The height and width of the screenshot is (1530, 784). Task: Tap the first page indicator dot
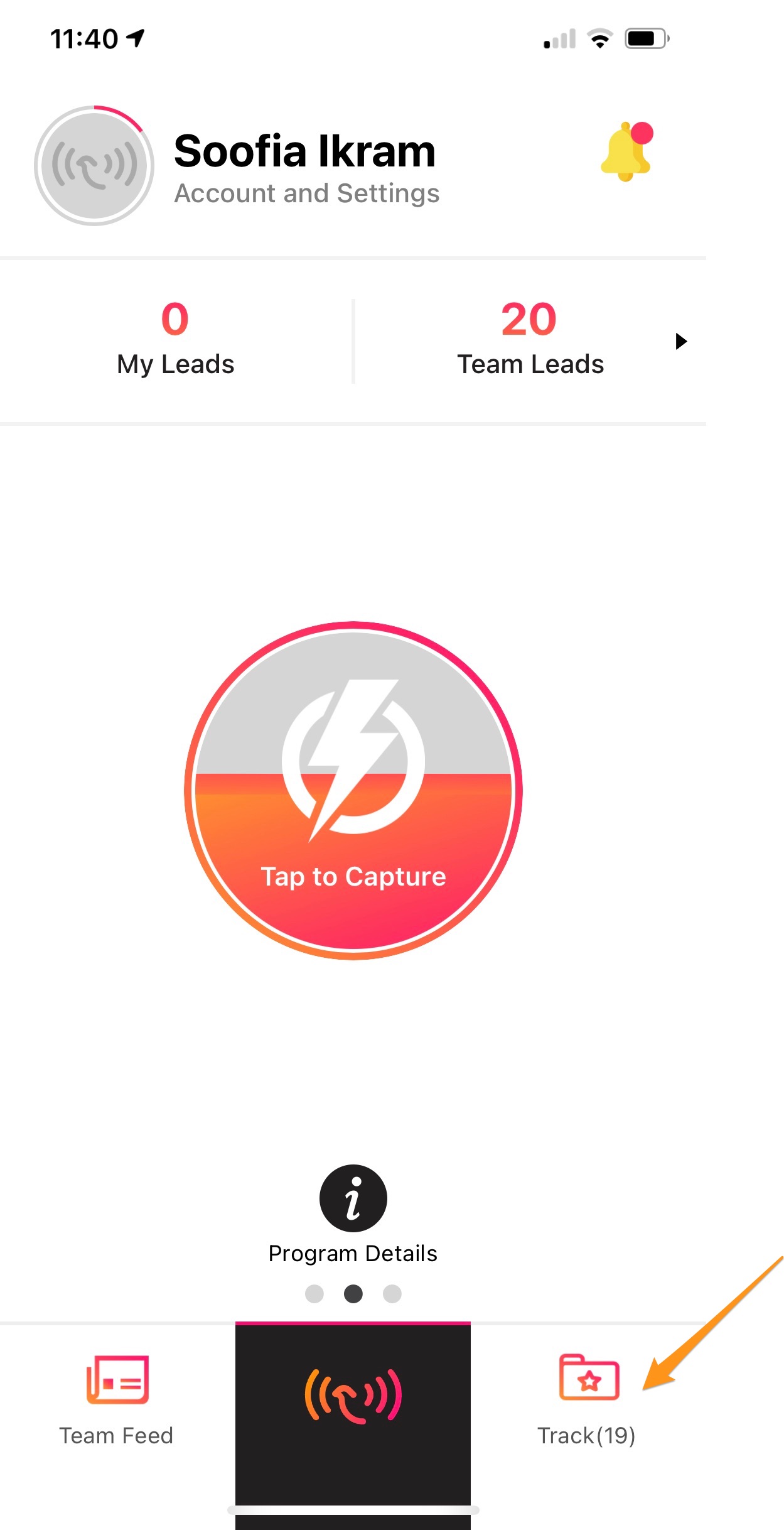pyautogui.click(x=314, y=1294)
